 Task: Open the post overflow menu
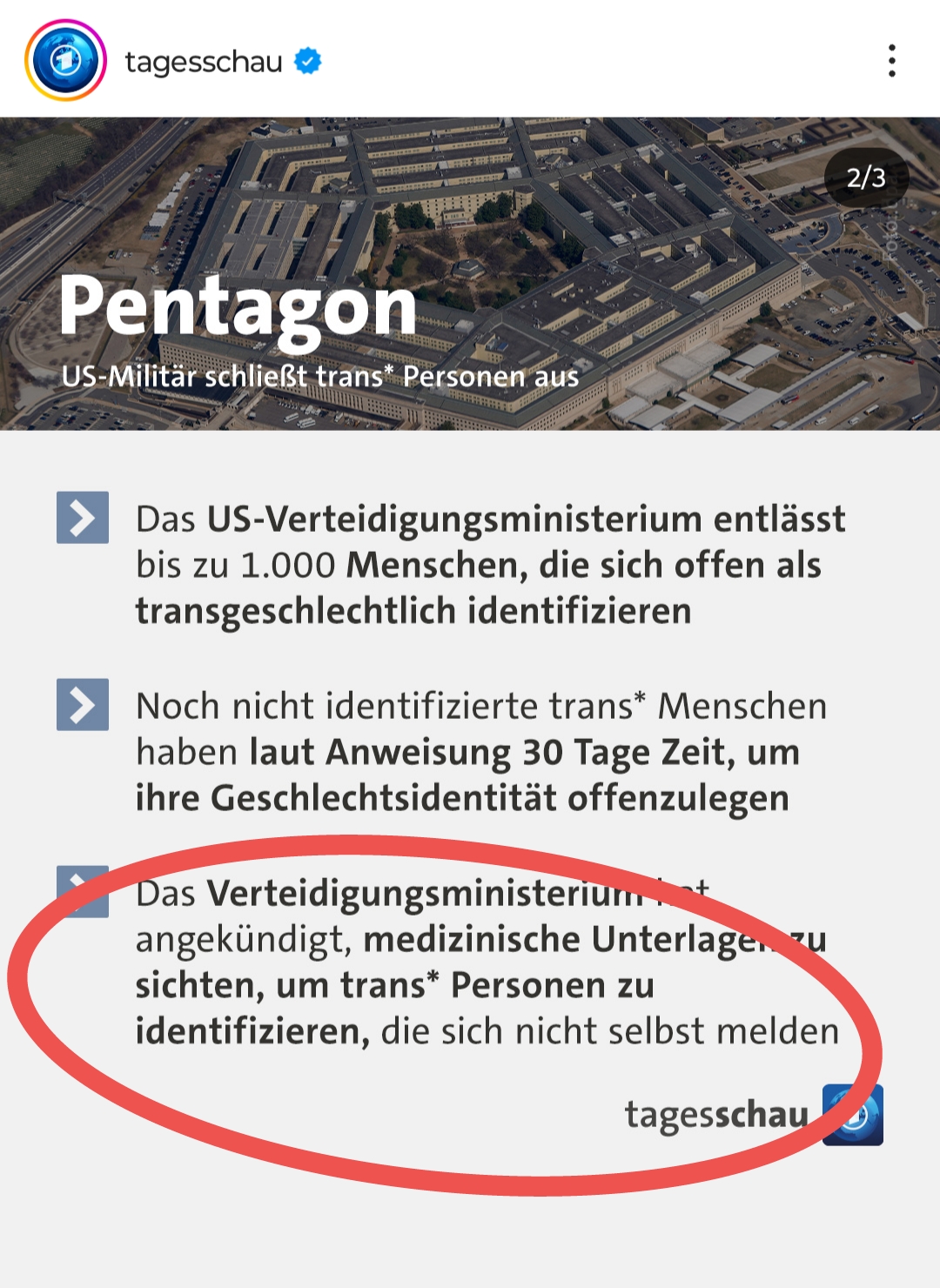pyautogui.click(x=891, y=61)
